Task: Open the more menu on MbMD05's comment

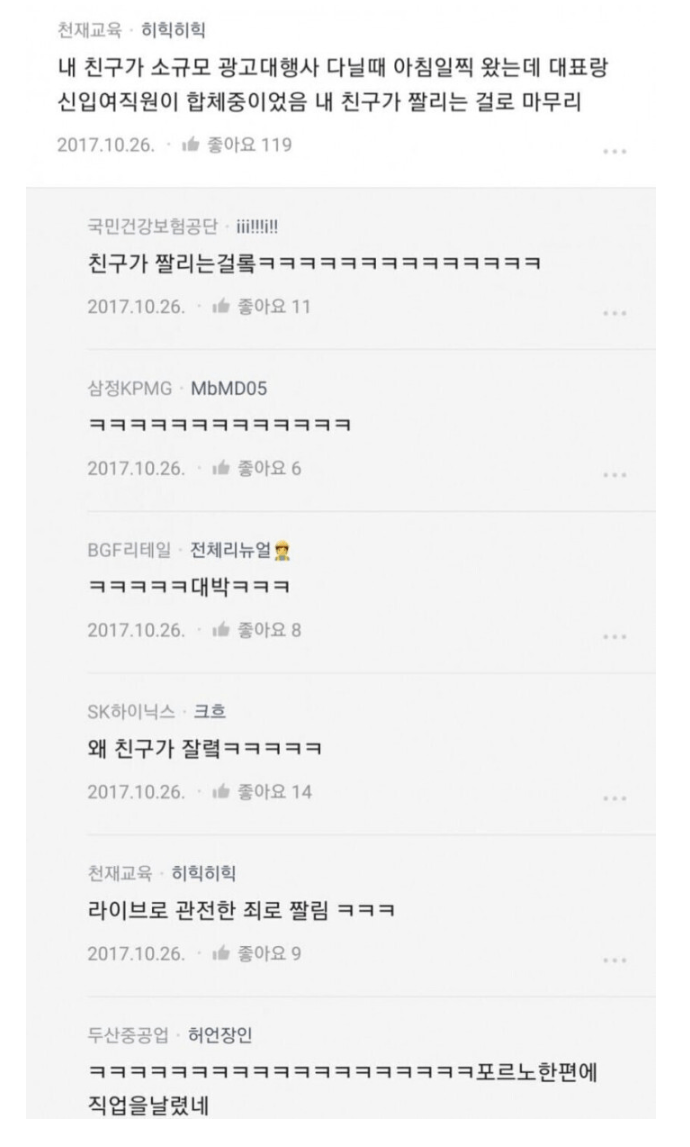Action: (615, 475)
